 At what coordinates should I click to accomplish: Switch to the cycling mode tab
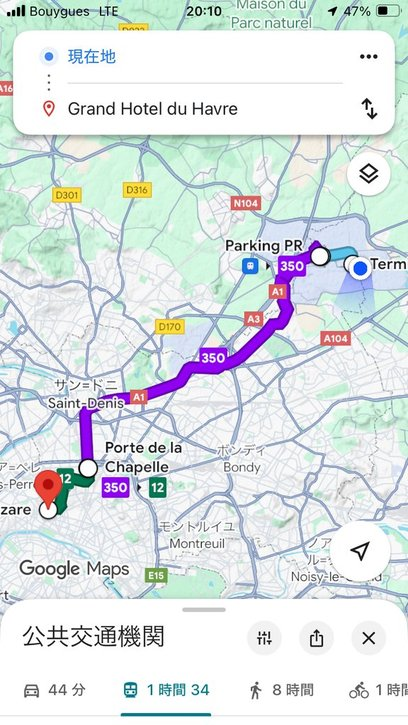[378, 690]
